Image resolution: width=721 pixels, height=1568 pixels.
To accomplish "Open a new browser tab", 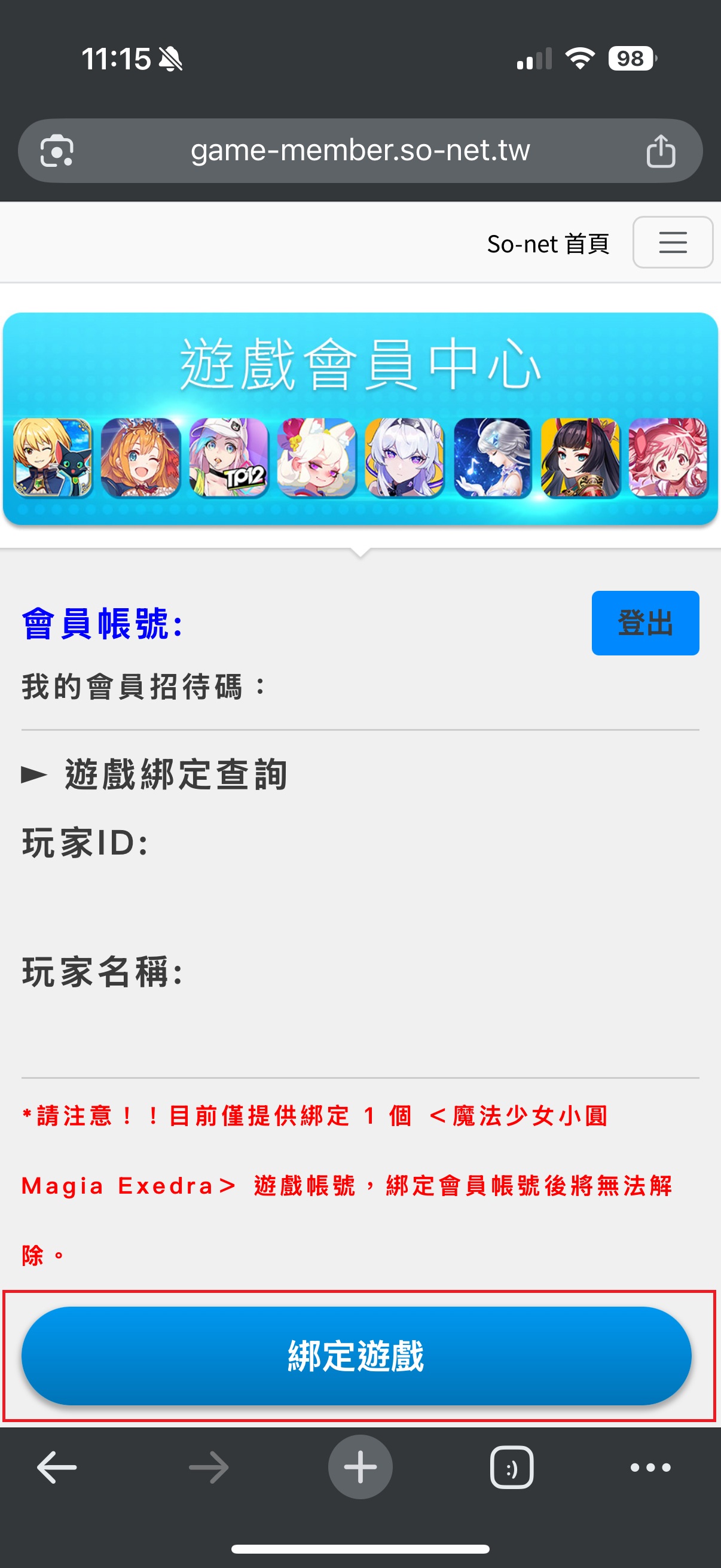I will 360,1467.
